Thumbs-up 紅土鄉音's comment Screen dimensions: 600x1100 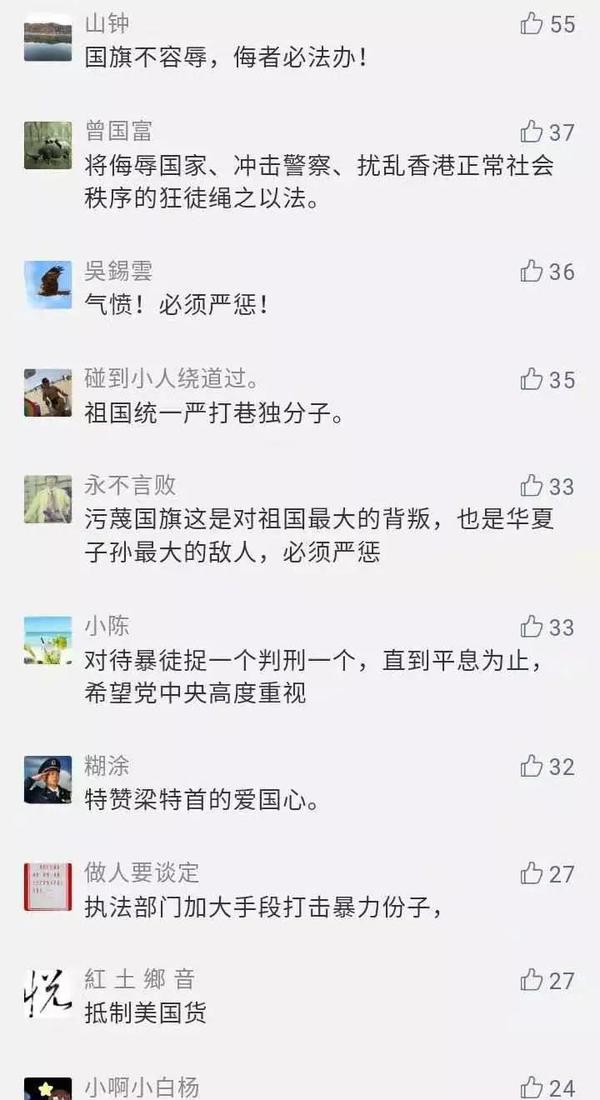coord(531,980)
